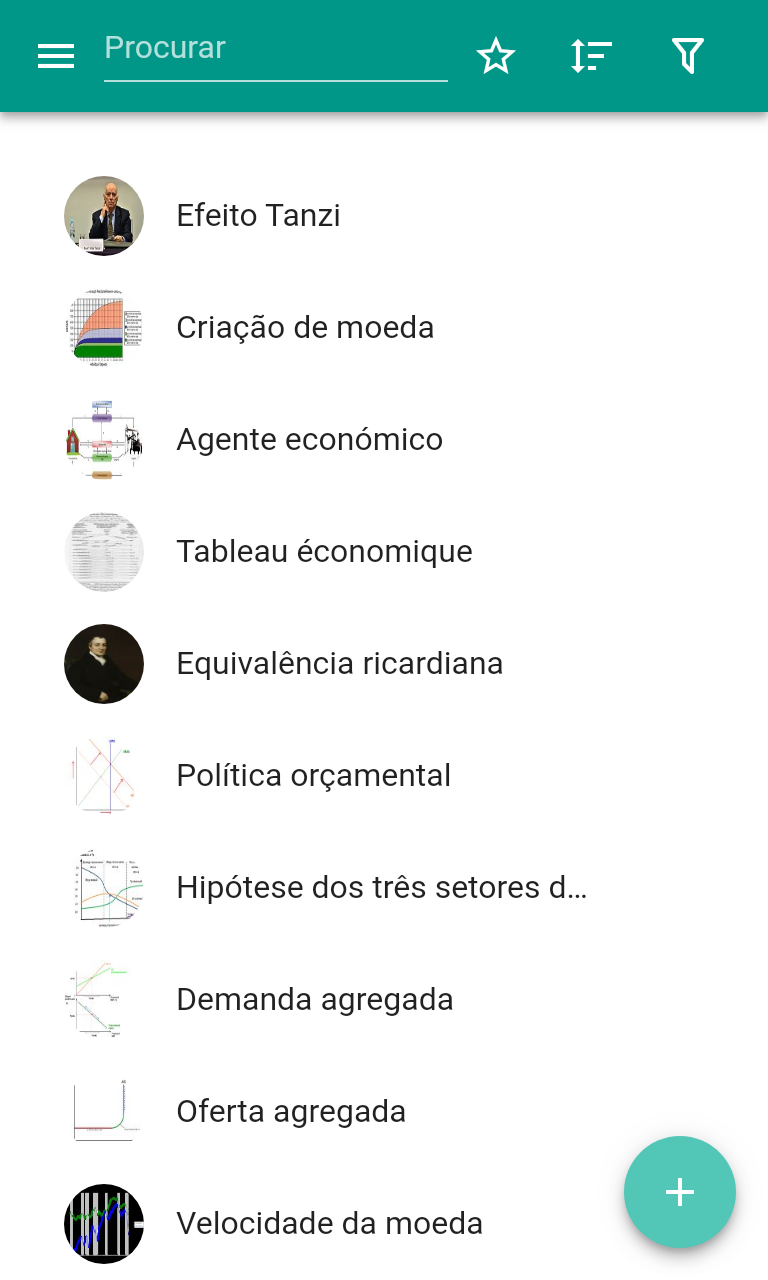Open the sort options
Screen dimensions: 768x1280
pos(591,56)
